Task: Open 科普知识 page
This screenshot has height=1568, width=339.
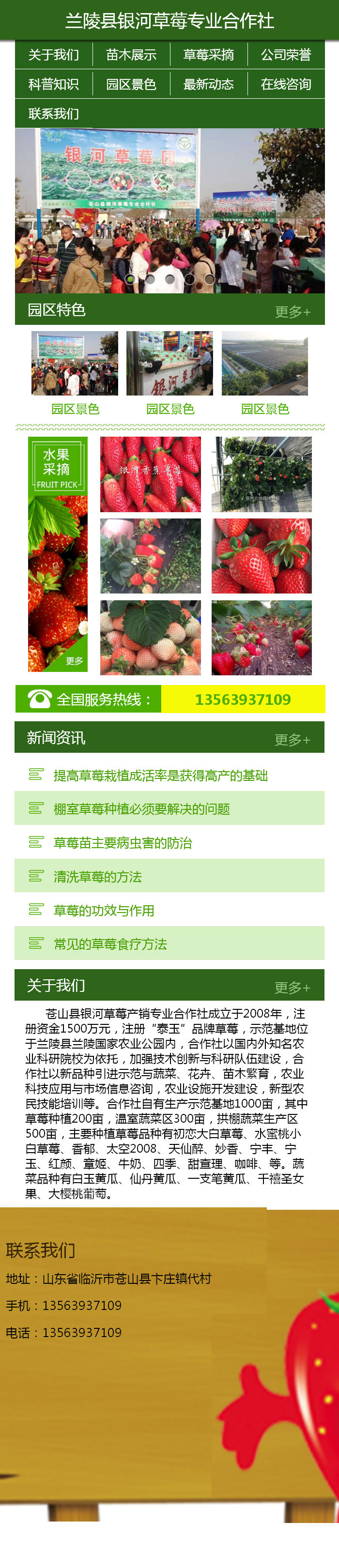Action: coord(54,84)
